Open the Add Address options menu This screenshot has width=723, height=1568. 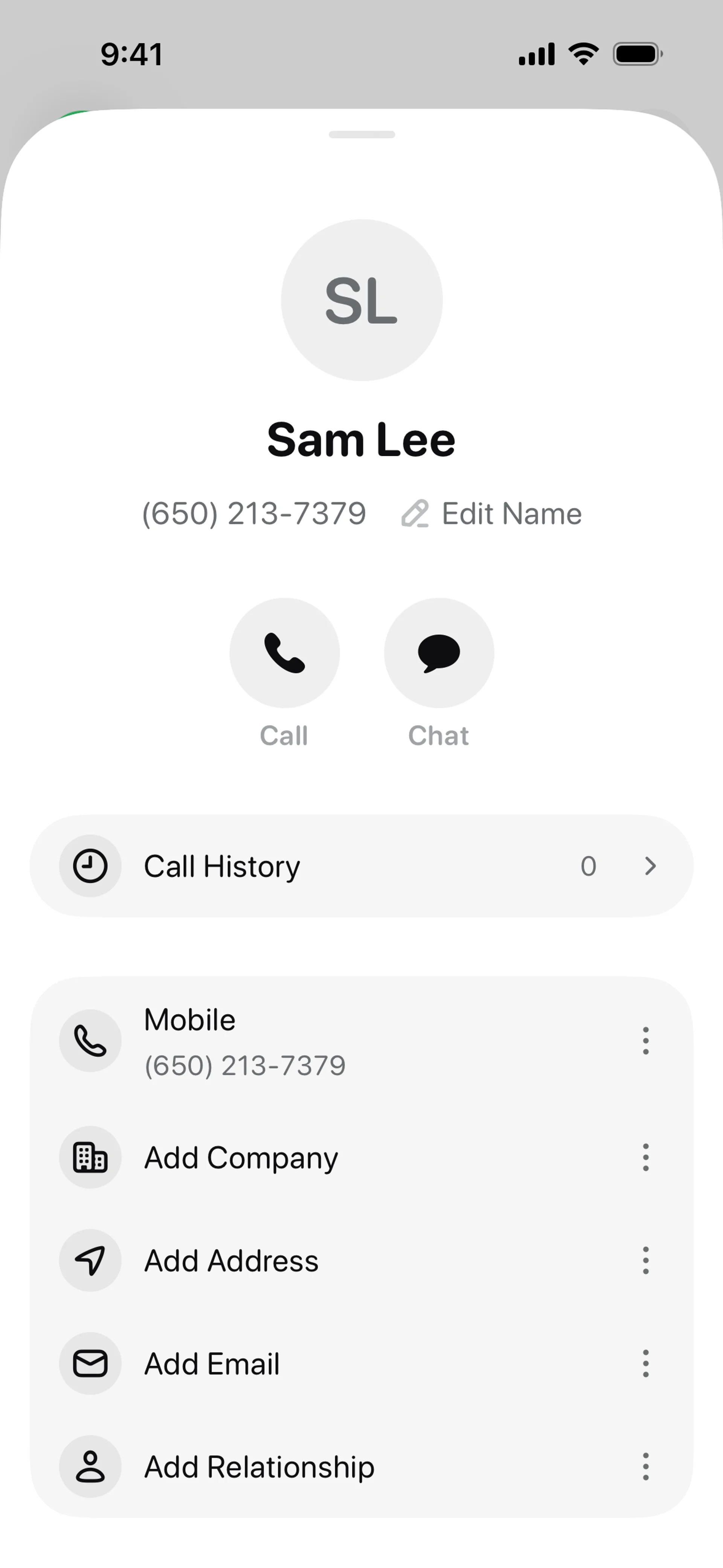point(646,1261)
